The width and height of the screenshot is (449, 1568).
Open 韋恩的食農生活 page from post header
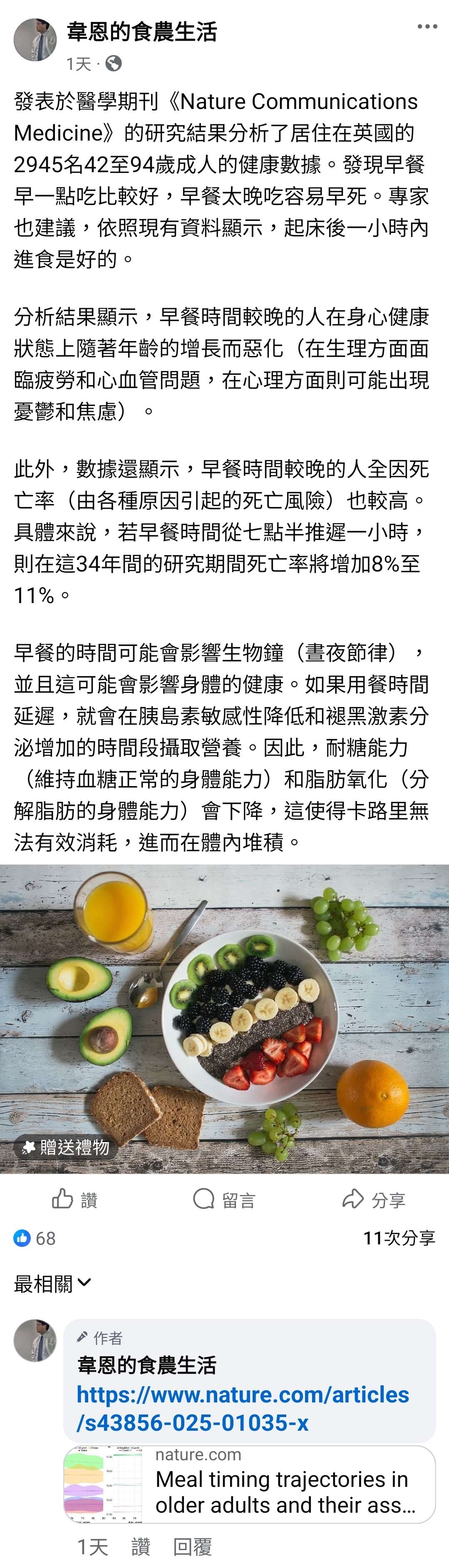click(x=141, y=32)
